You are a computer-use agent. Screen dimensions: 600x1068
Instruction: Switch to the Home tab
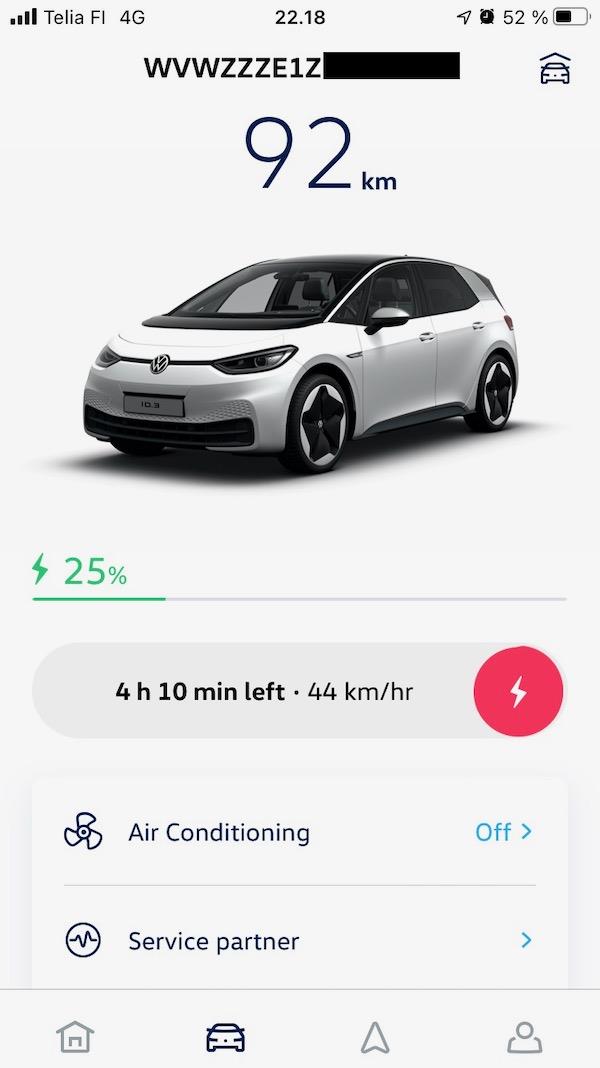click(76, 1037)
